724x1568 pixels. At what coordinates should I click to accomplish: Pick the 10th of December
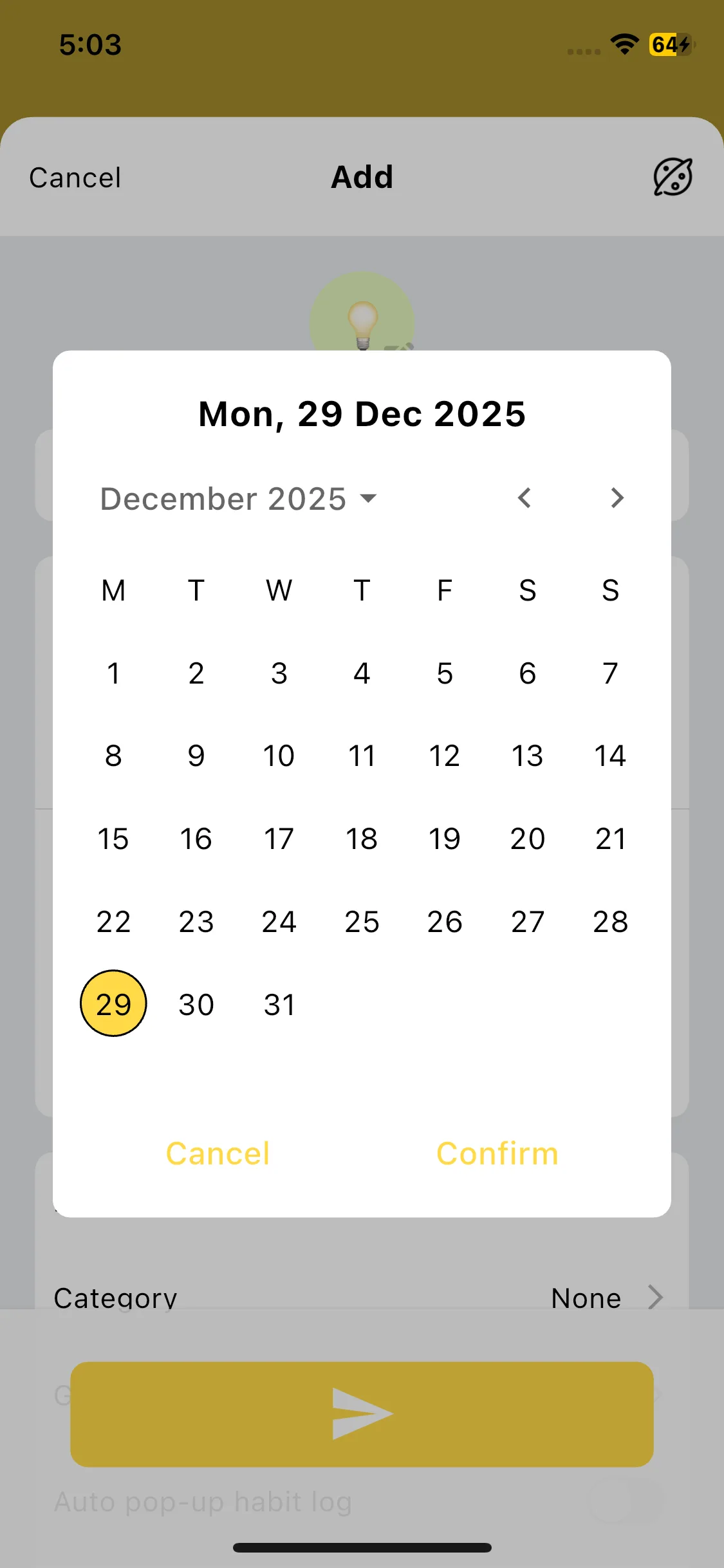coord(279,756)
